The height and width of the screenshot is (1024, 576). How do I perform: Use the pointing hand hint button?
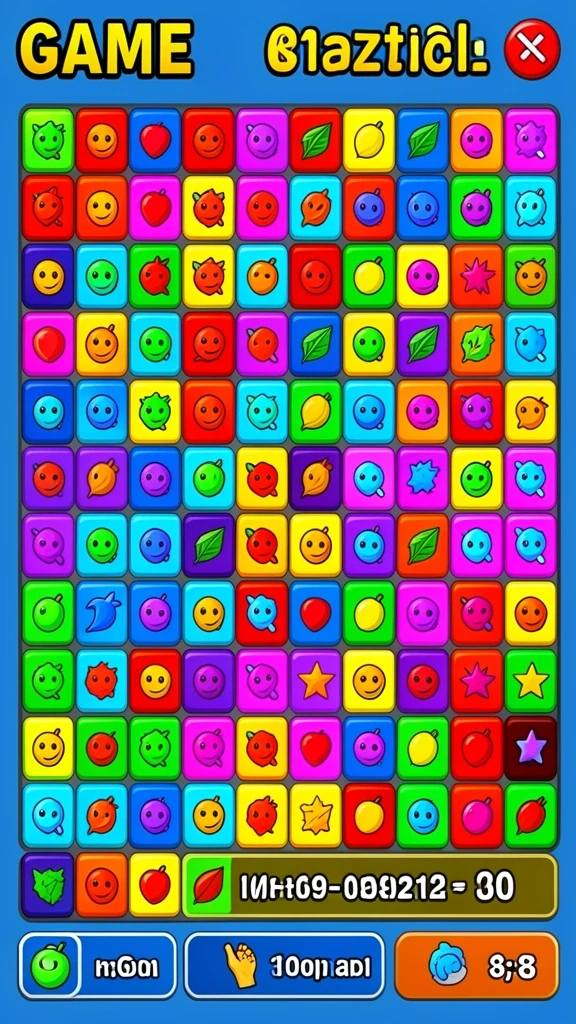(x=284, y=965)
